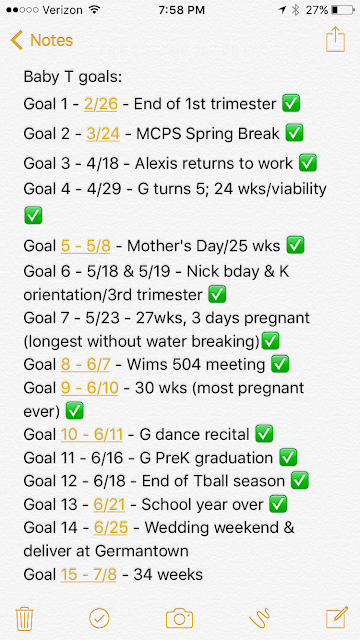Screen dimensions: 360x640
Task: Open the sketch drawing tool
Action: coord(260,619)
